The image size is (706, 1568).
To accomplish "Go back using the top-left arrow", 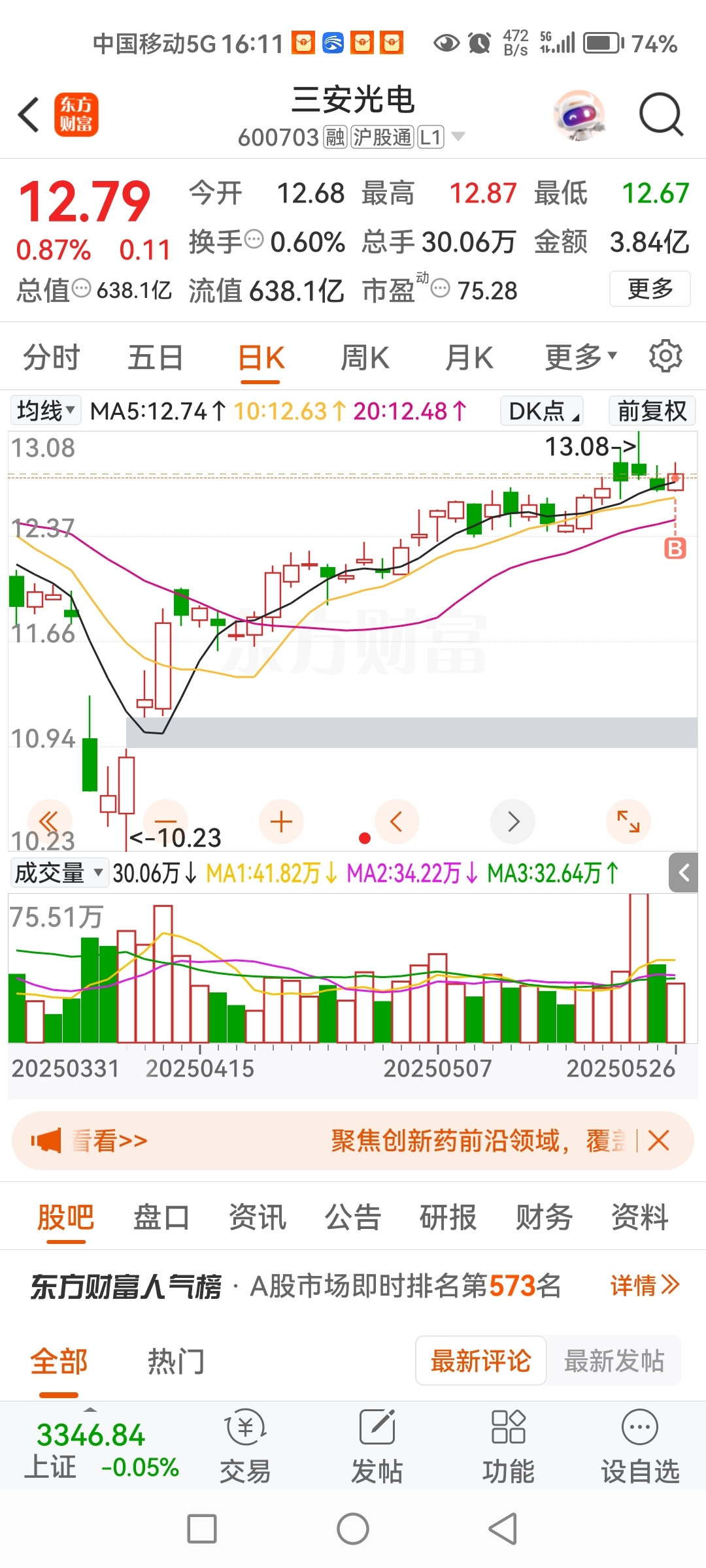I will tap(29, 115).
